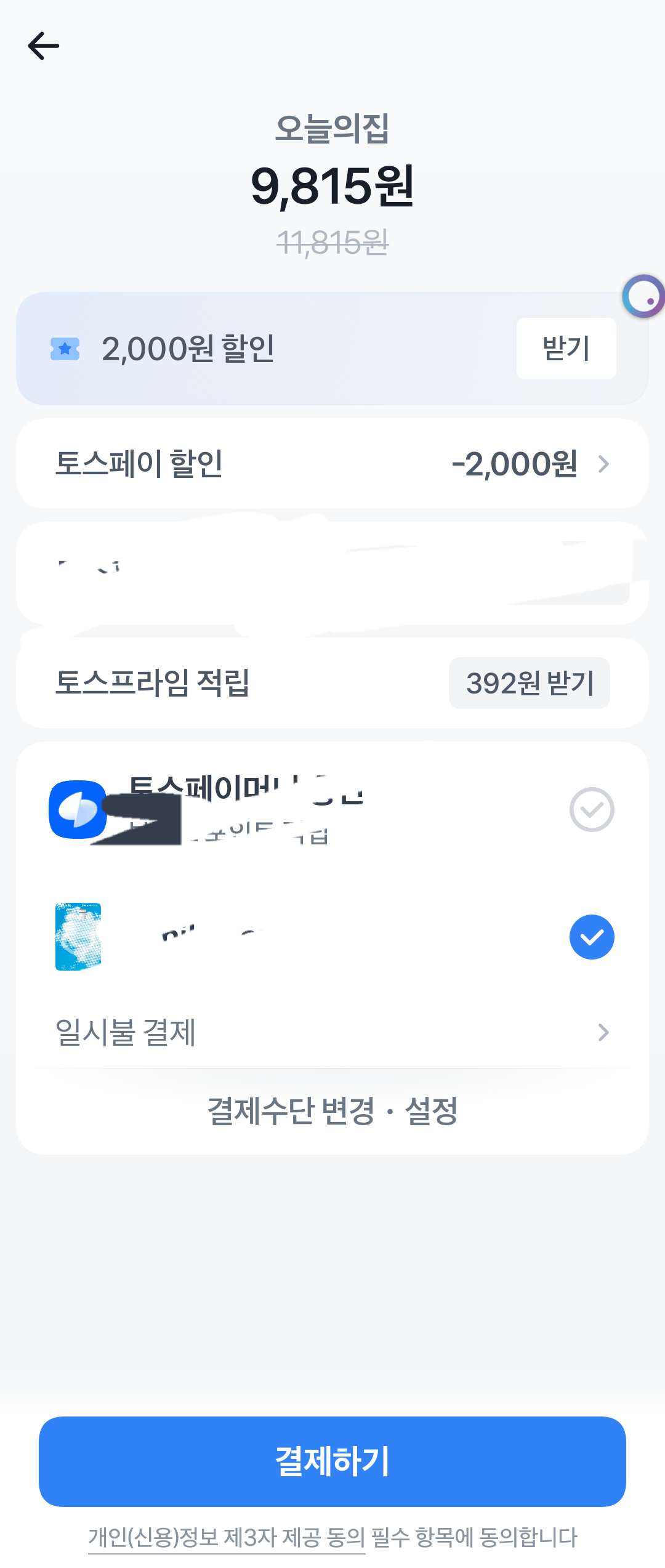This screenshot has height=1568, width=665.
Task: Click the 토스프라임 적립 row label
Action: click(x=156, y=684)
